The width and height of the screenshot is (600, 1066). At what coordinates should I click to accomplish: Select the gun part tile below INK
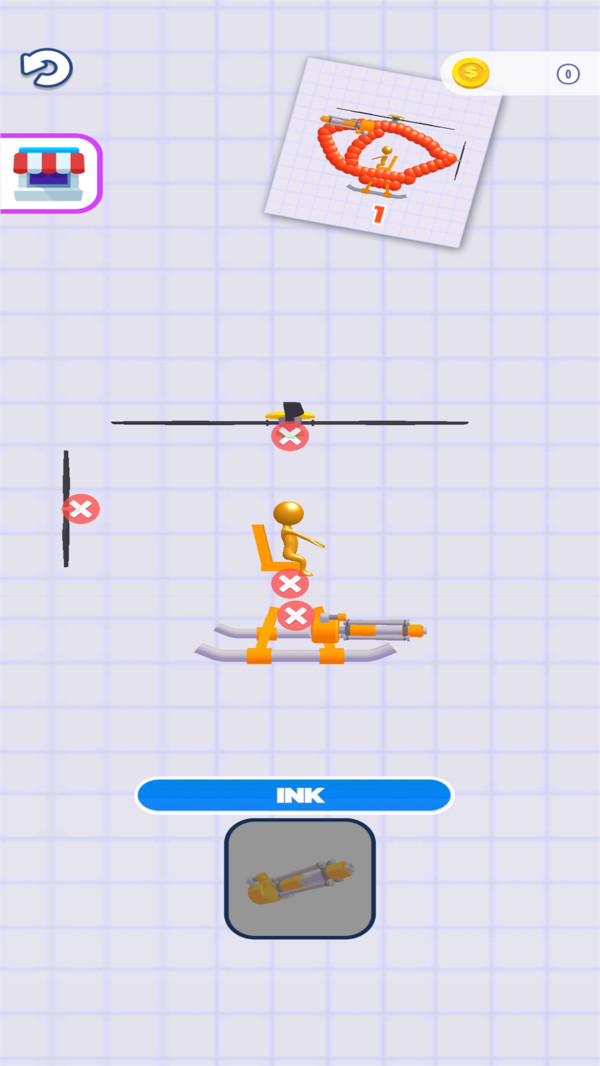(x=300, y=878)
